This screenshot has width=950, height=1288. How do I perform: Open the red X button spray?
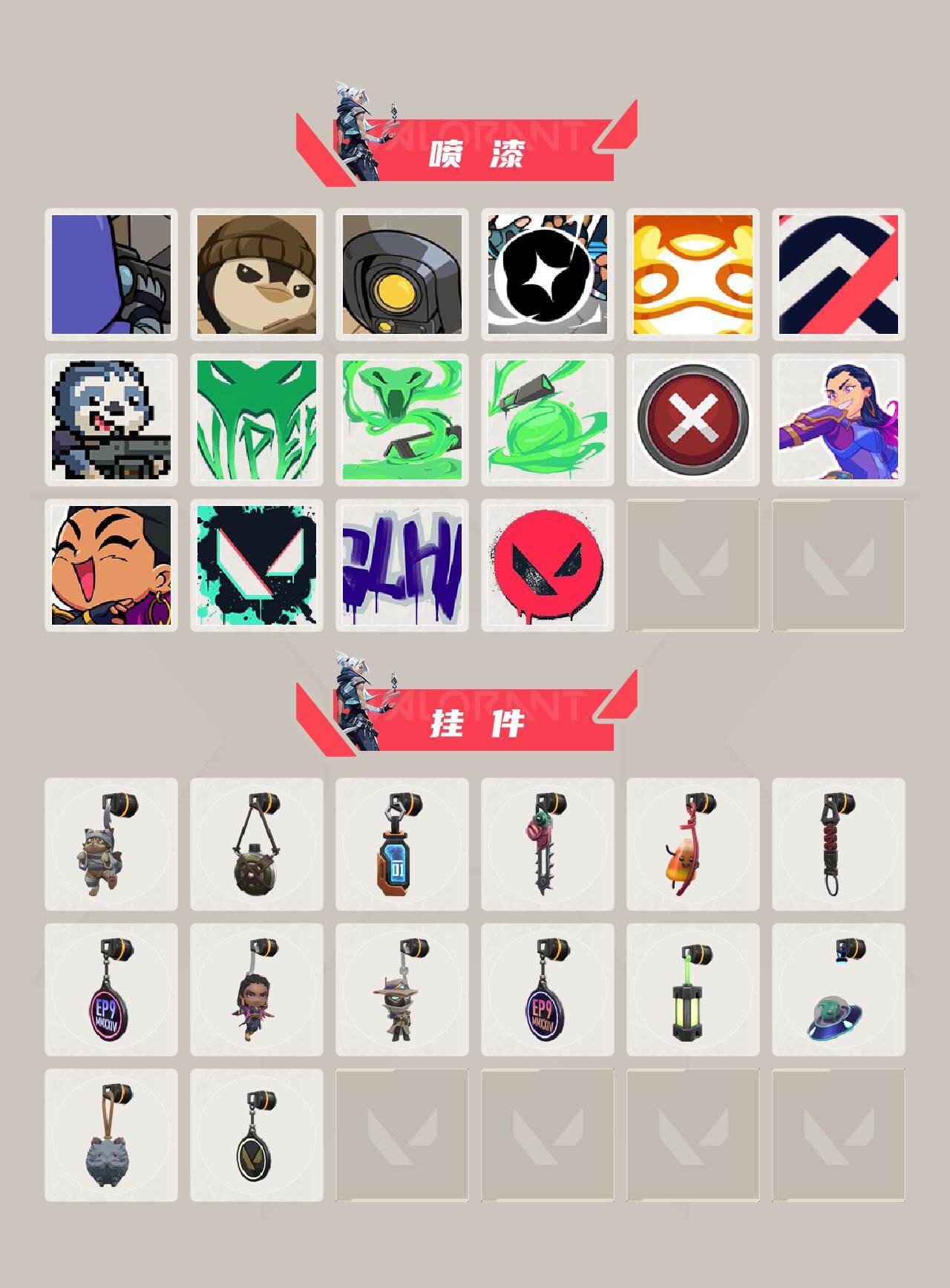click(694, 419)
